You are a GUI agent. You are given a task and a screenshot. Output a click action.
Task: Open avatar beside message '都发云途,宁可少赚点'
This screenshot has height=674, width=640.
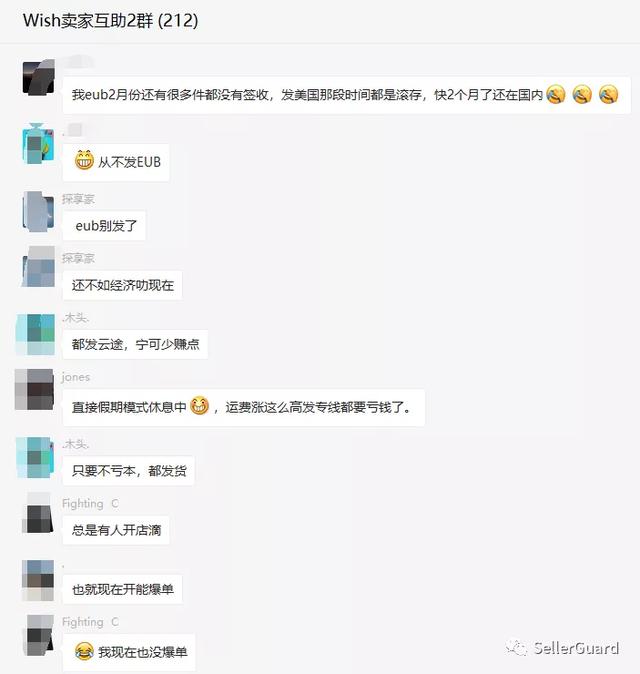[x=35, y=333]
